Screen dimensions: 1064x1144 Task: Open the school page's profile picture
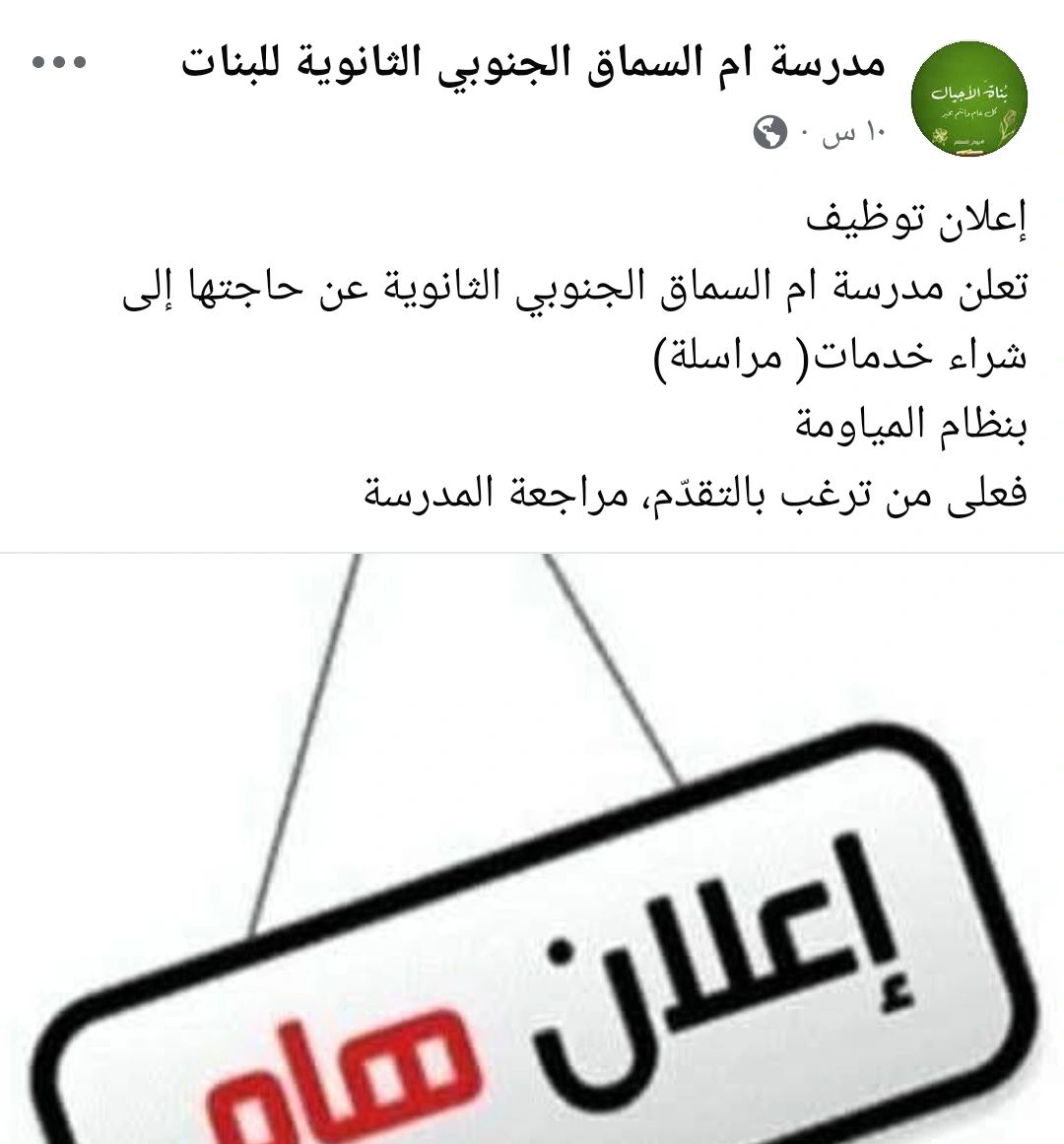click(x=969, y=99)
